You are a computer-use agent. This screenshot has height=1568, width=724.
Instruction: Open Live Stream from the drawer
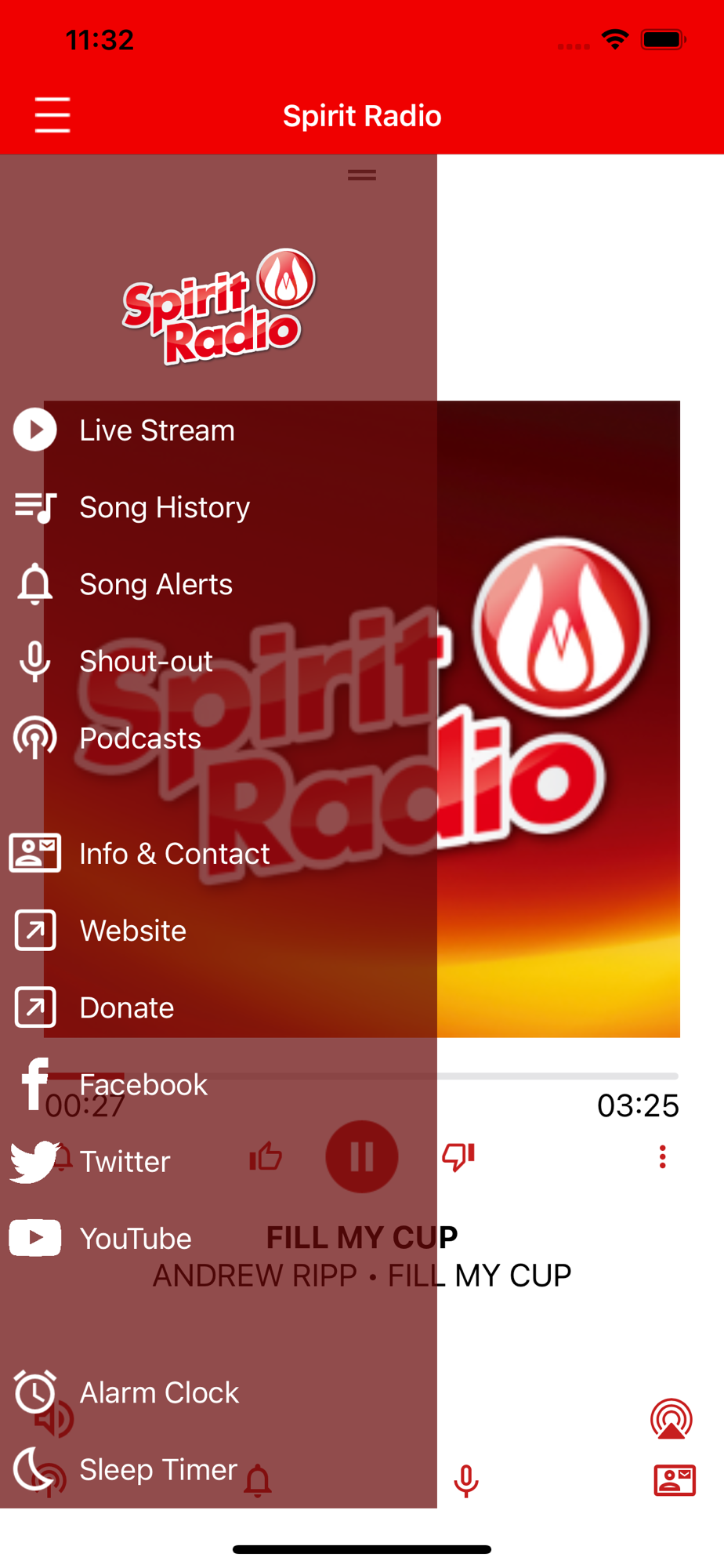click(x=157, y=430)
